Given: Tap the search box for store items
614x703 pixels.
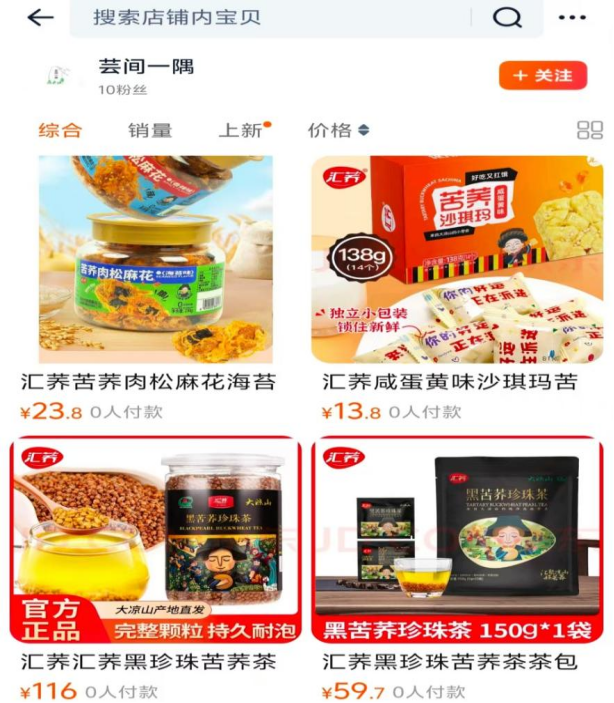Looking at the screenshot, I should coord(270,18).
